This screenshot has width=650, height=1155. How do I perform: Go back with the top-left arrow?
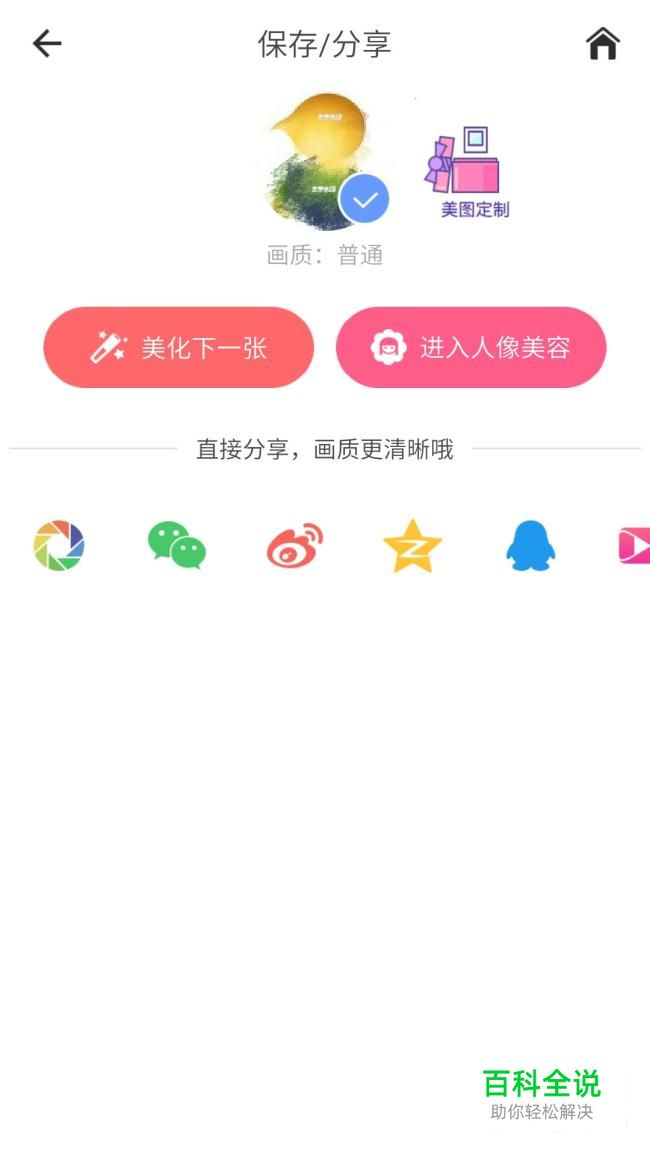pyautogui.click(x=47, y=44)
